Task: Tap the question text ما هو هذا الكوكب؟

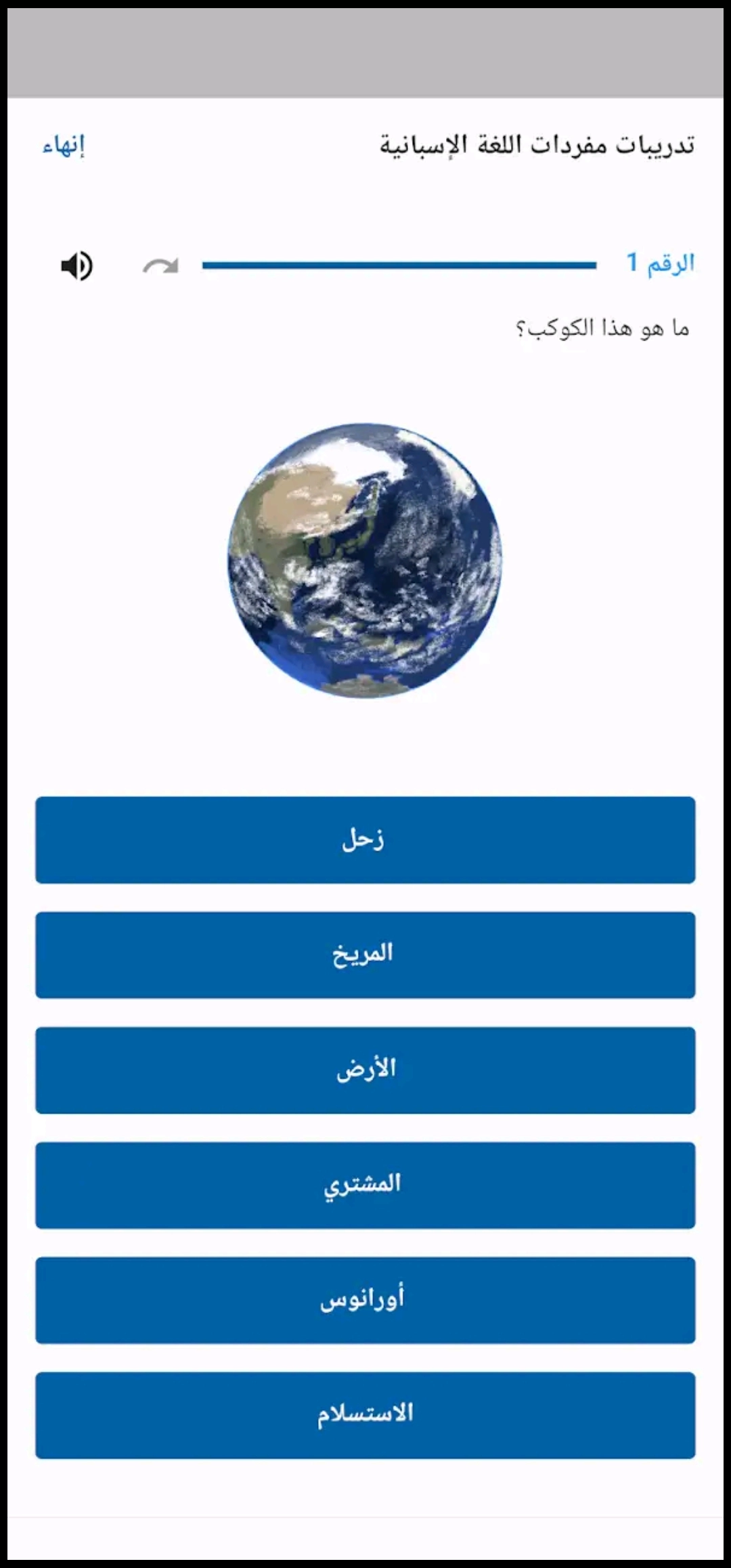Action: (x=602, y=326)
